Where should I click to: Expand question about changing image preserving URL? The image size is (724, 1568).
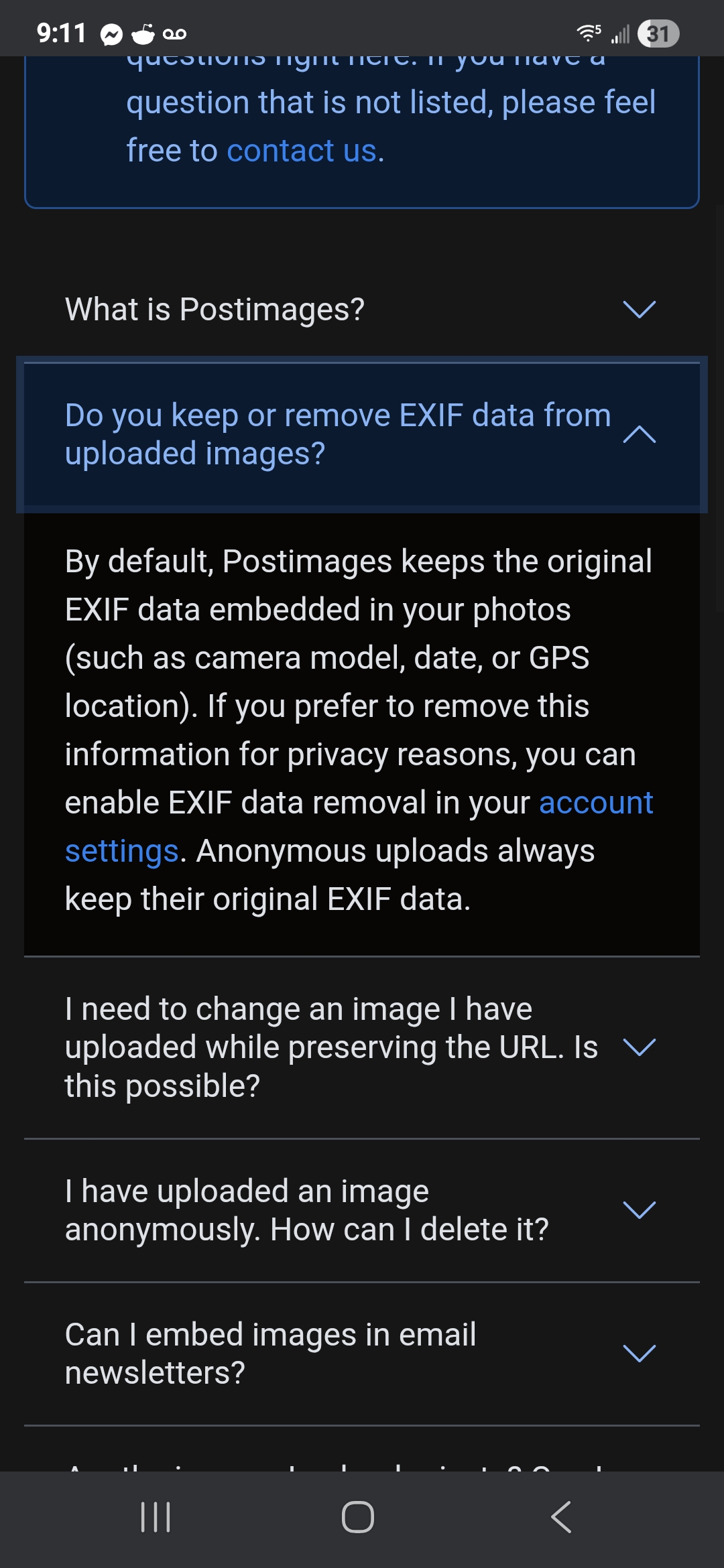point(361,1047)
